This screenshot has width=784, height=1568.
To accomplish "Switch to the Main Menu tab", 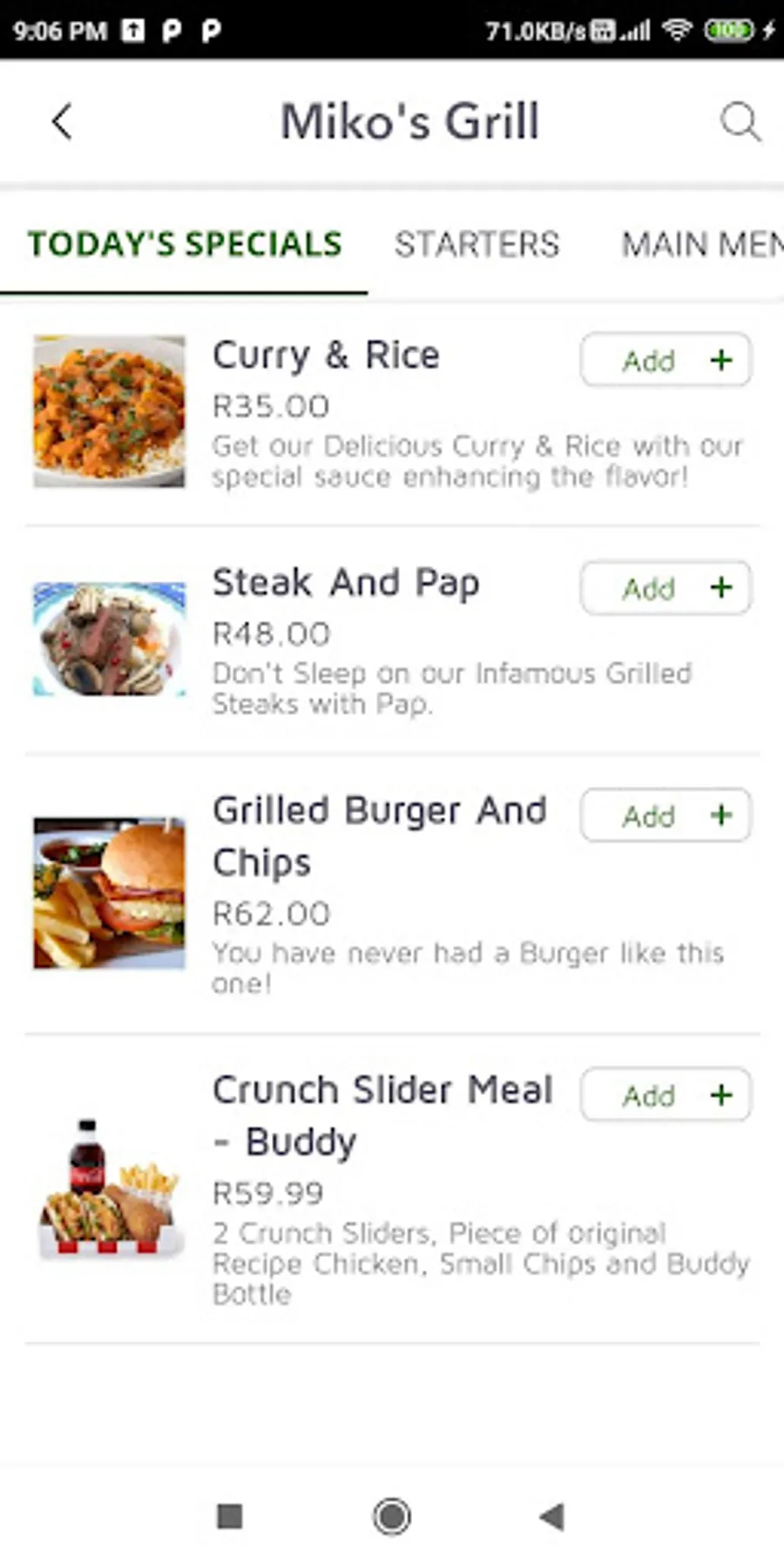I will pyautogui.click(x=701, y=245).
